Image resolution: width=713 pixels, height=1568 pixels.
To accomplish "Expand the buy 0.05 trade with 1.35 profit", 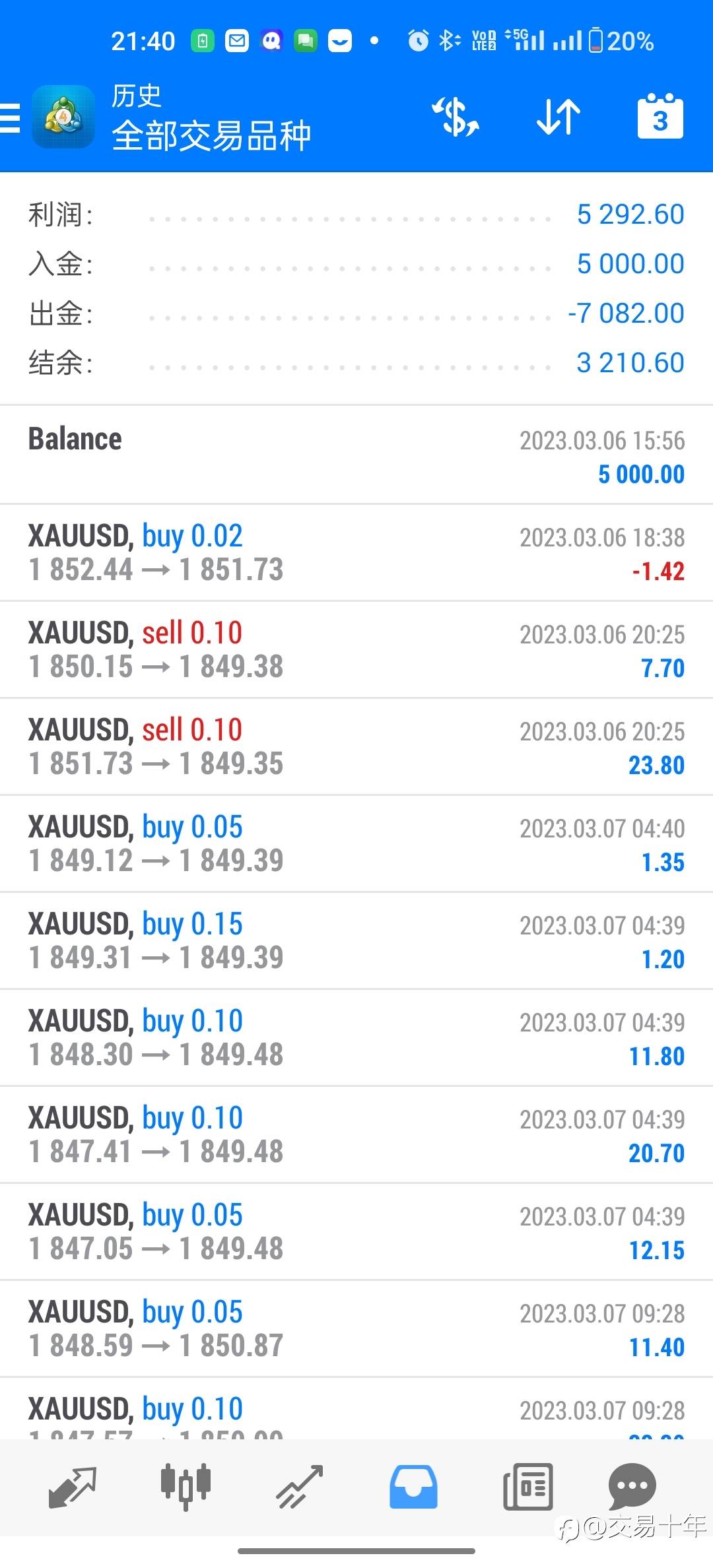I will click(356, 843).
